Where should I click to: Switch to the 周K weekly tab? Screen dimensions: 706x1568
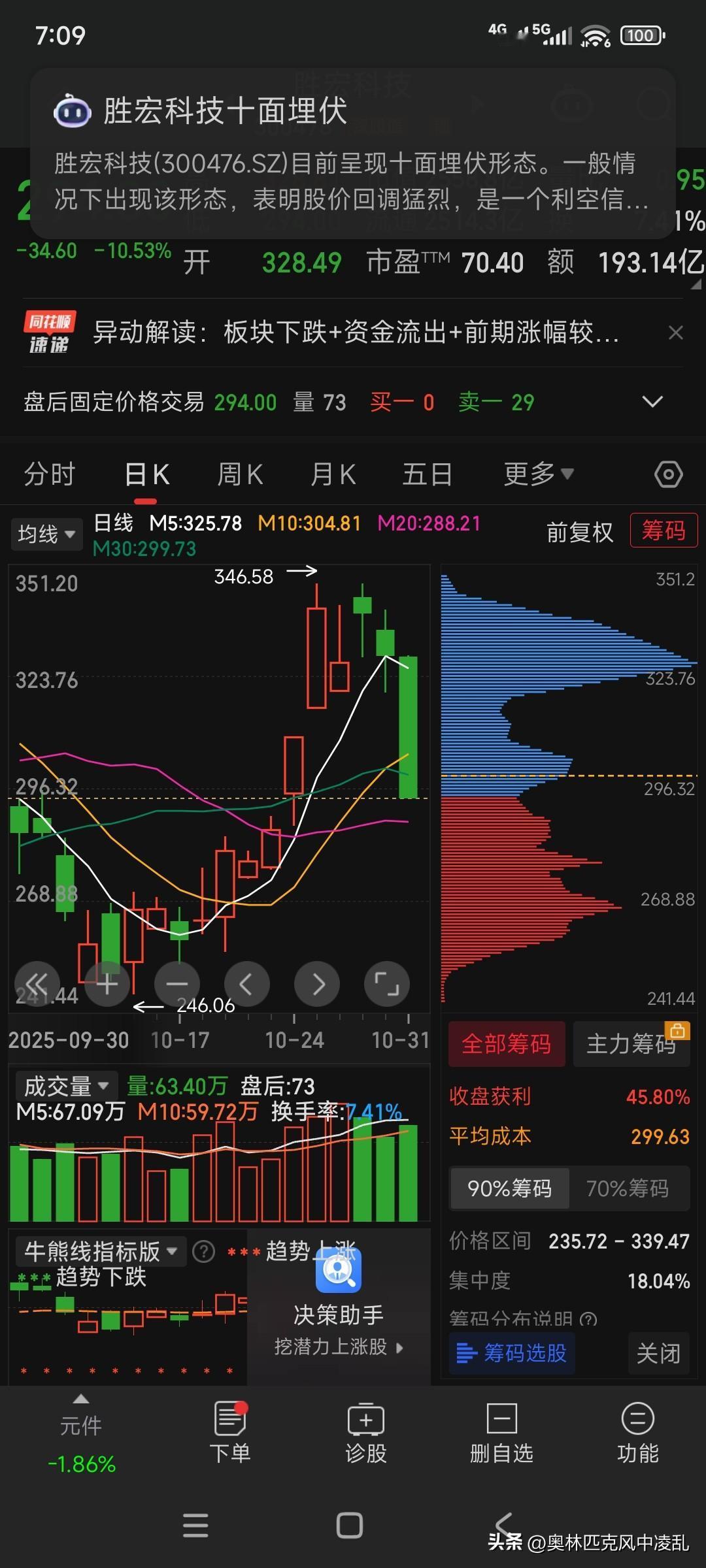coord(240,474)
